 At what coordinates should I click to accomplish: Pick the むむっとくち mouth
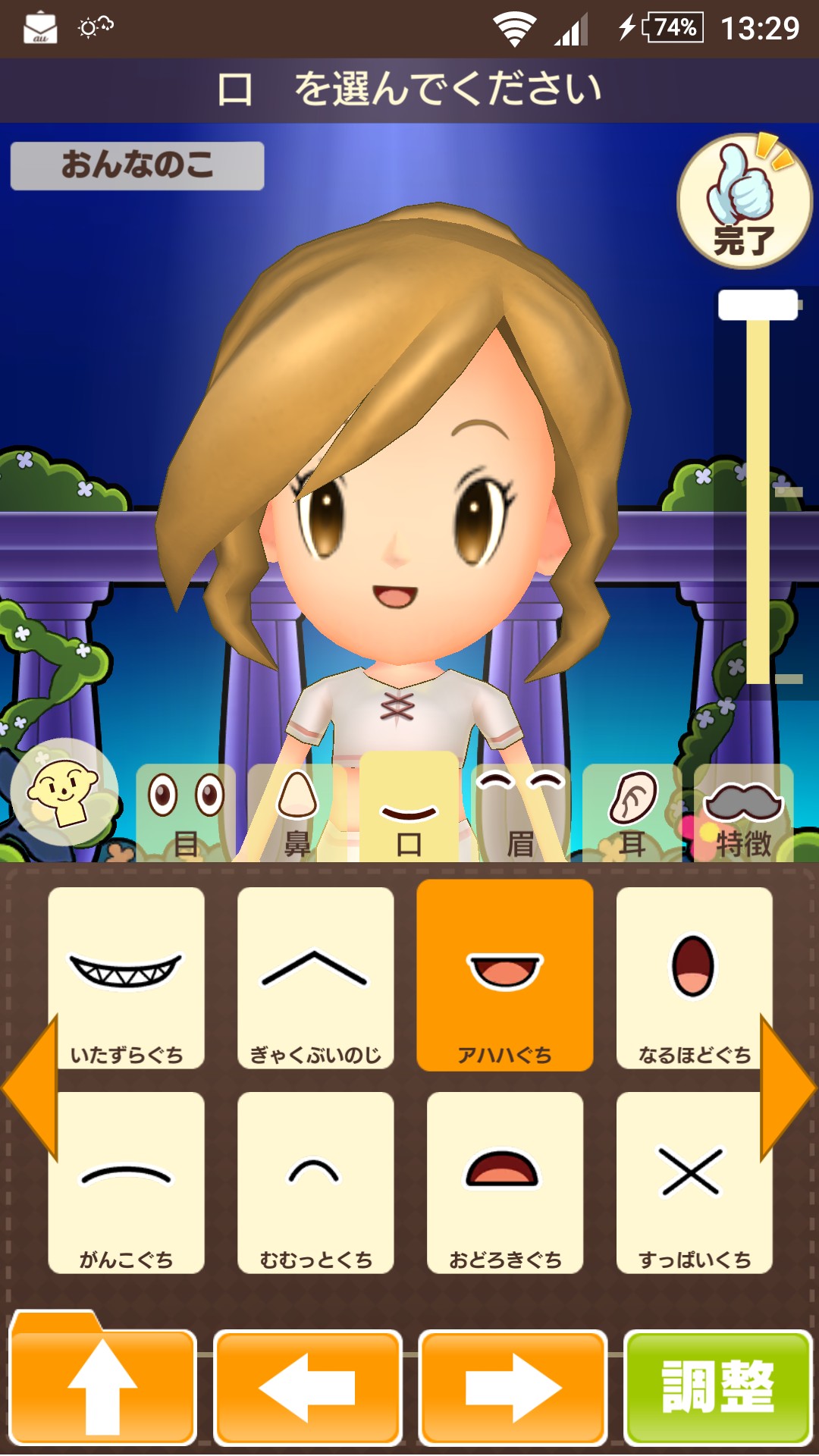tap(315, 1183)
